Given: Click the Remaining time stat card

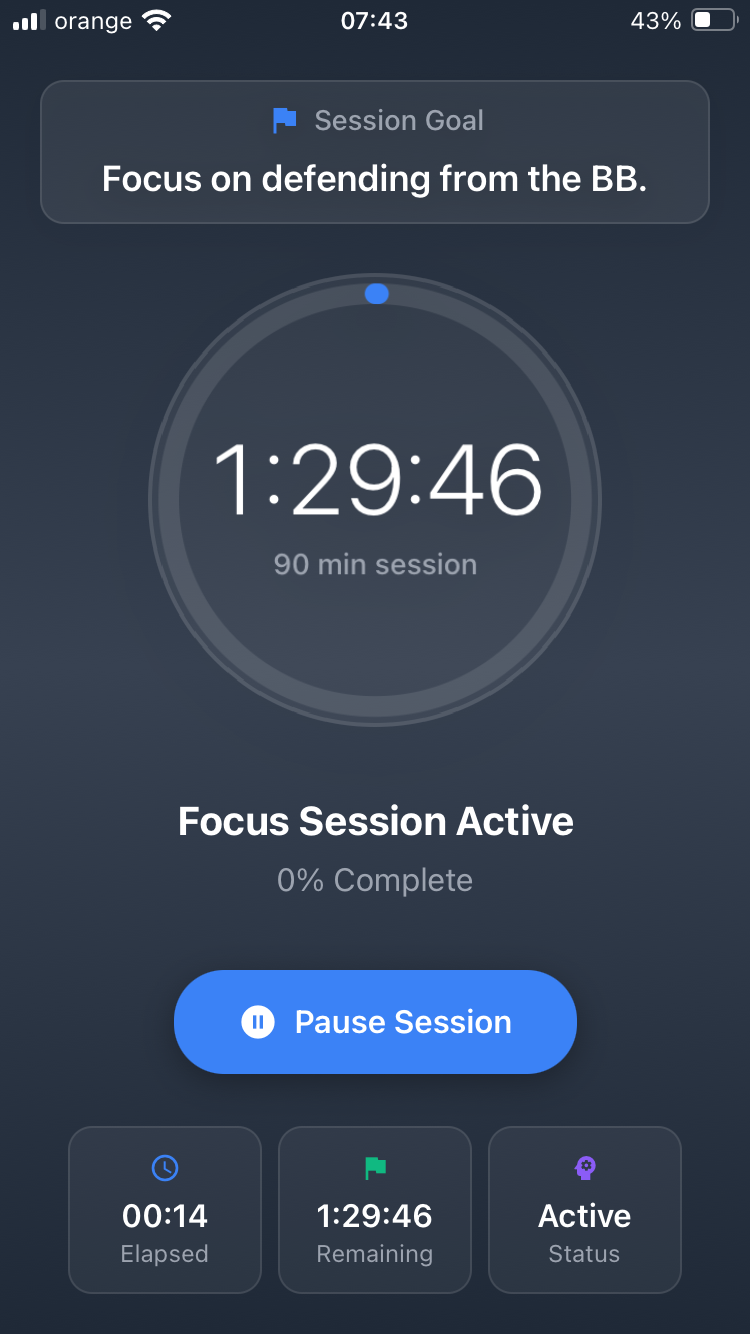Looking at the screenshot, I should [x=374, y=1209].
